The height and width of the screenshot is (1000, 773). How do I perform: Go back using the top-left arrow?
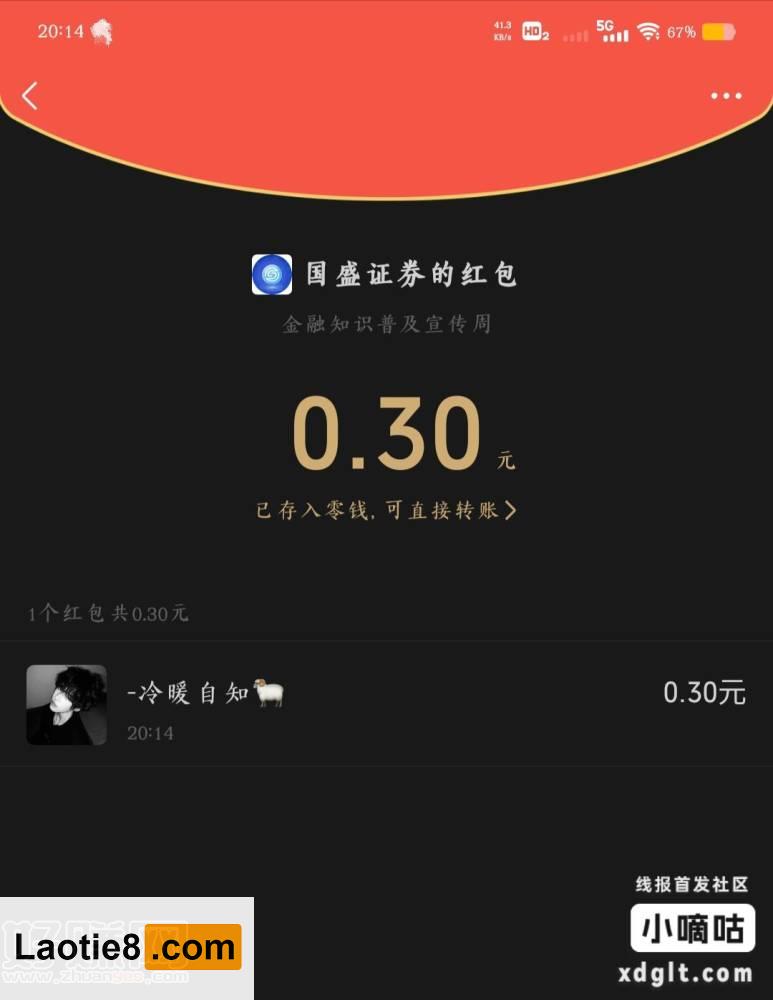pos(30,96)
